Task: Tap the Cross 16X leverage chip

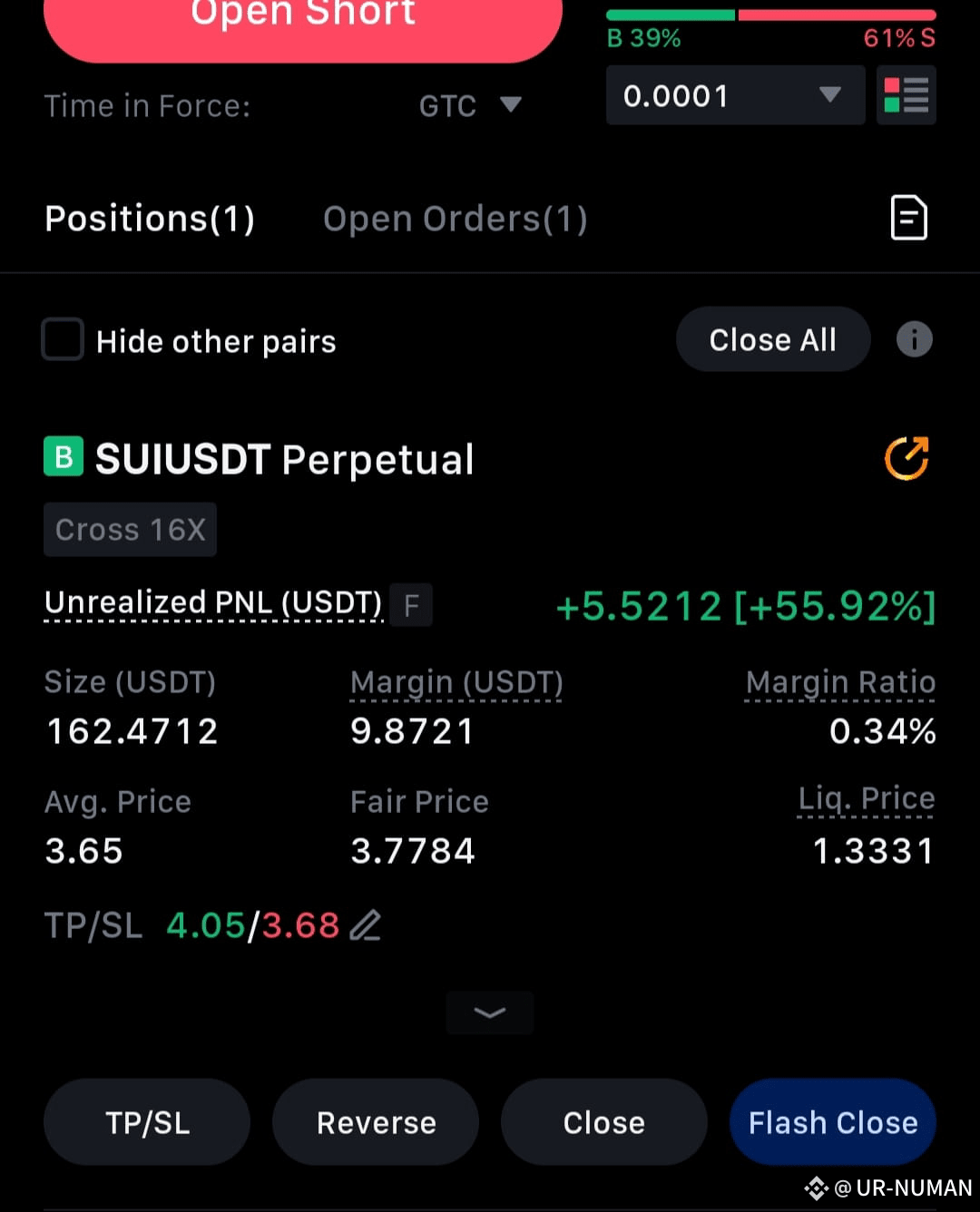Action: point(130,530)
